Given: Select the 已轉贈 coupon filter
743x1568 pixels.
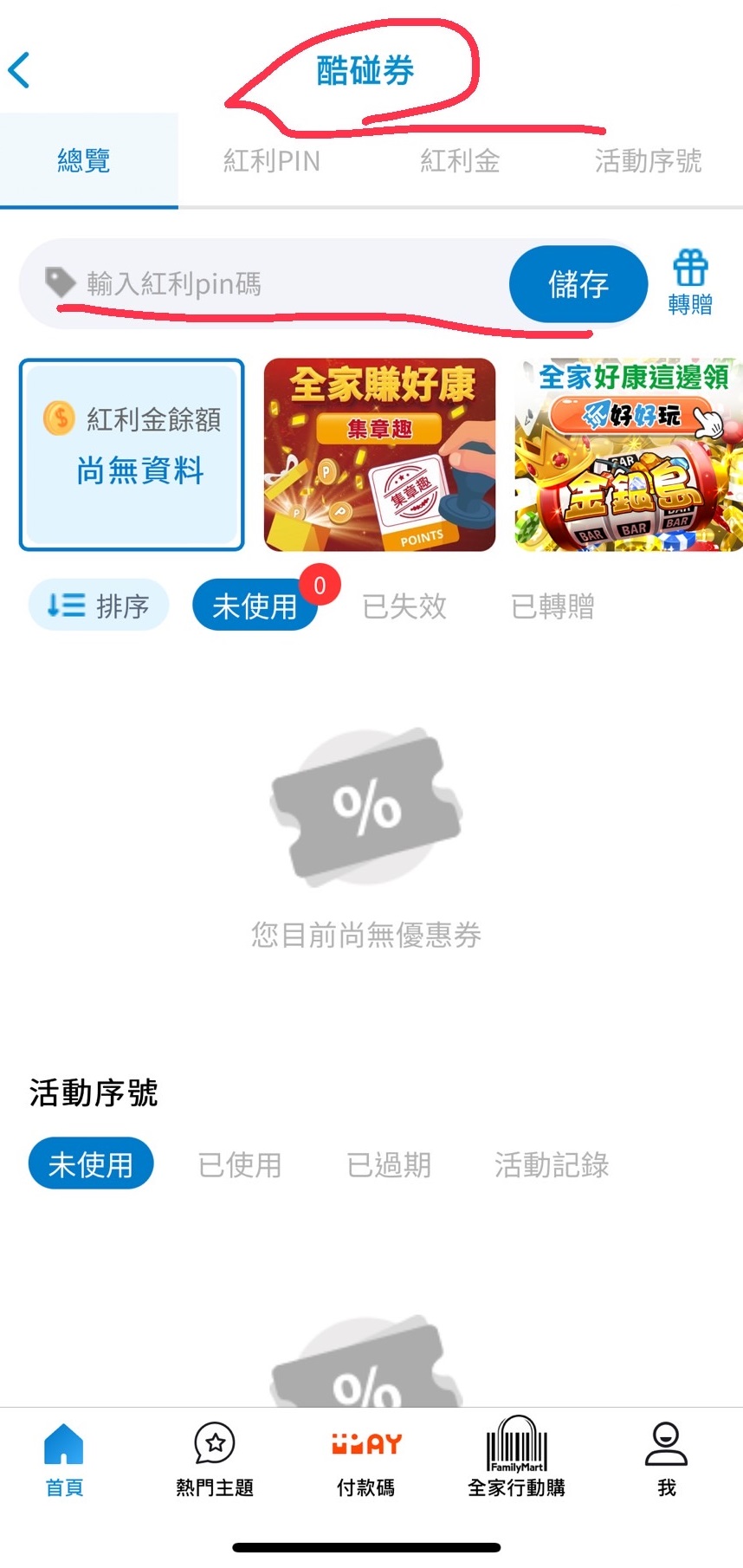Looking at the screenshot, I should pos(552,606).
